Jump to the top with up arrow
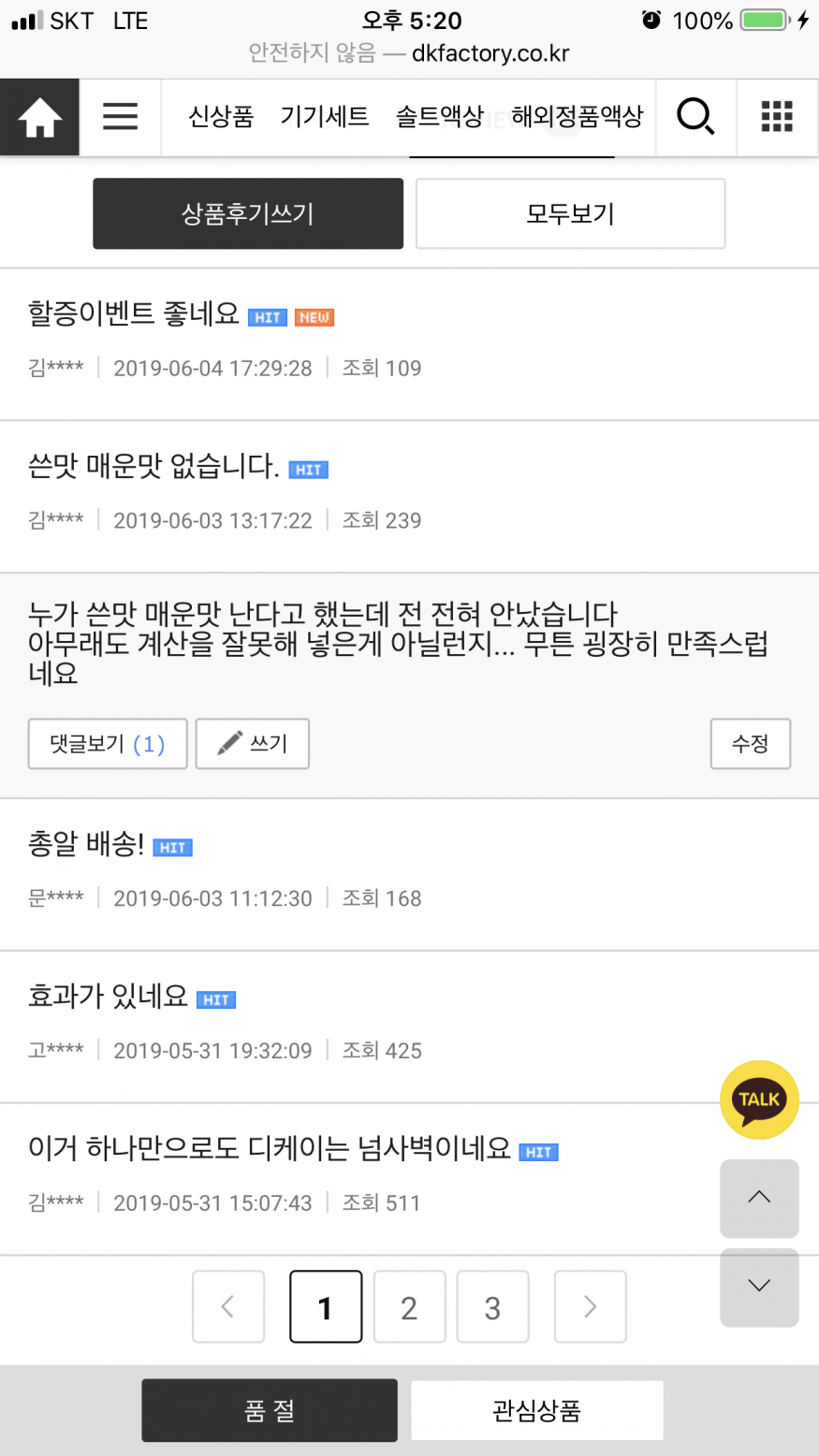 [x=759, y=1199]
